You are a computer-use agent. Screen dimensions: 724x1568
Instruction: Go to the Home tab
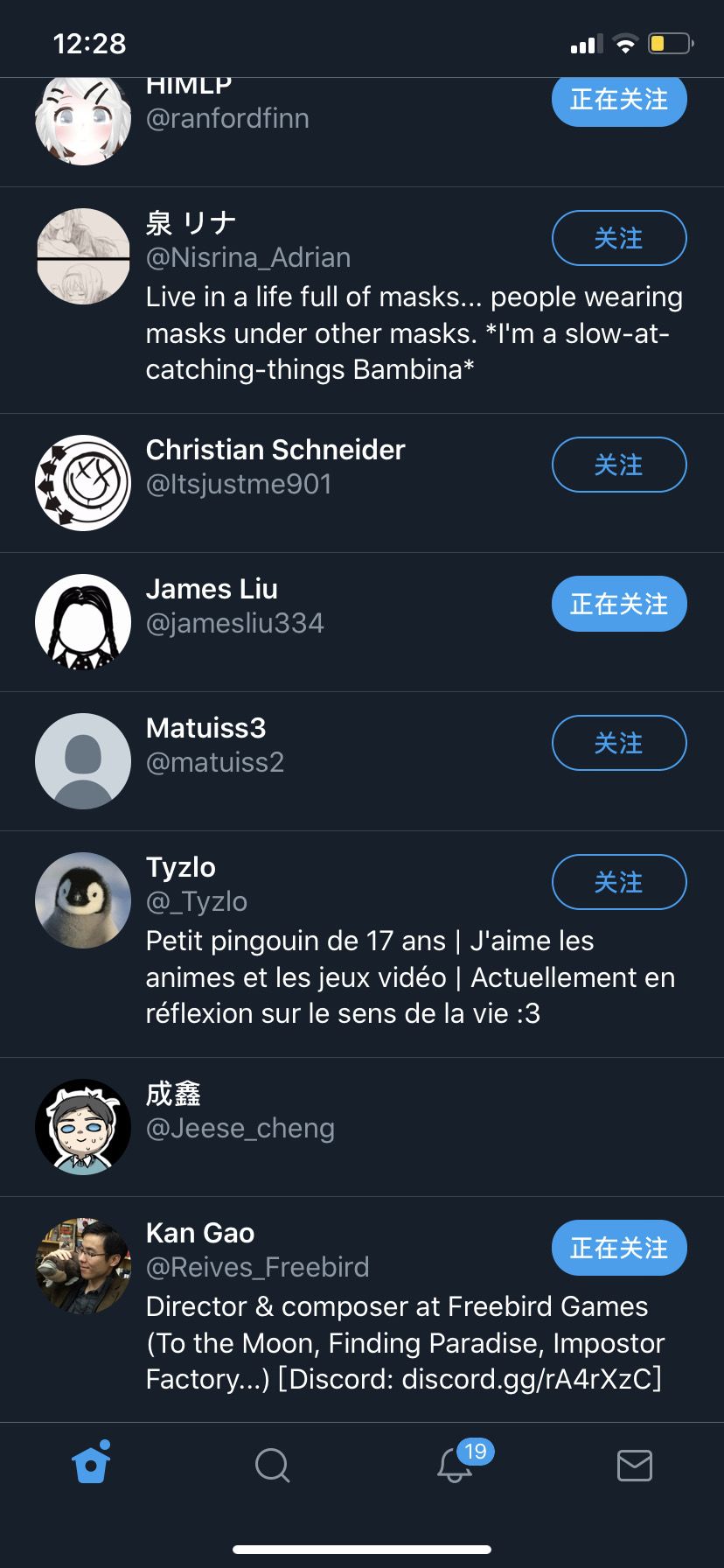tap(91, 1464)
